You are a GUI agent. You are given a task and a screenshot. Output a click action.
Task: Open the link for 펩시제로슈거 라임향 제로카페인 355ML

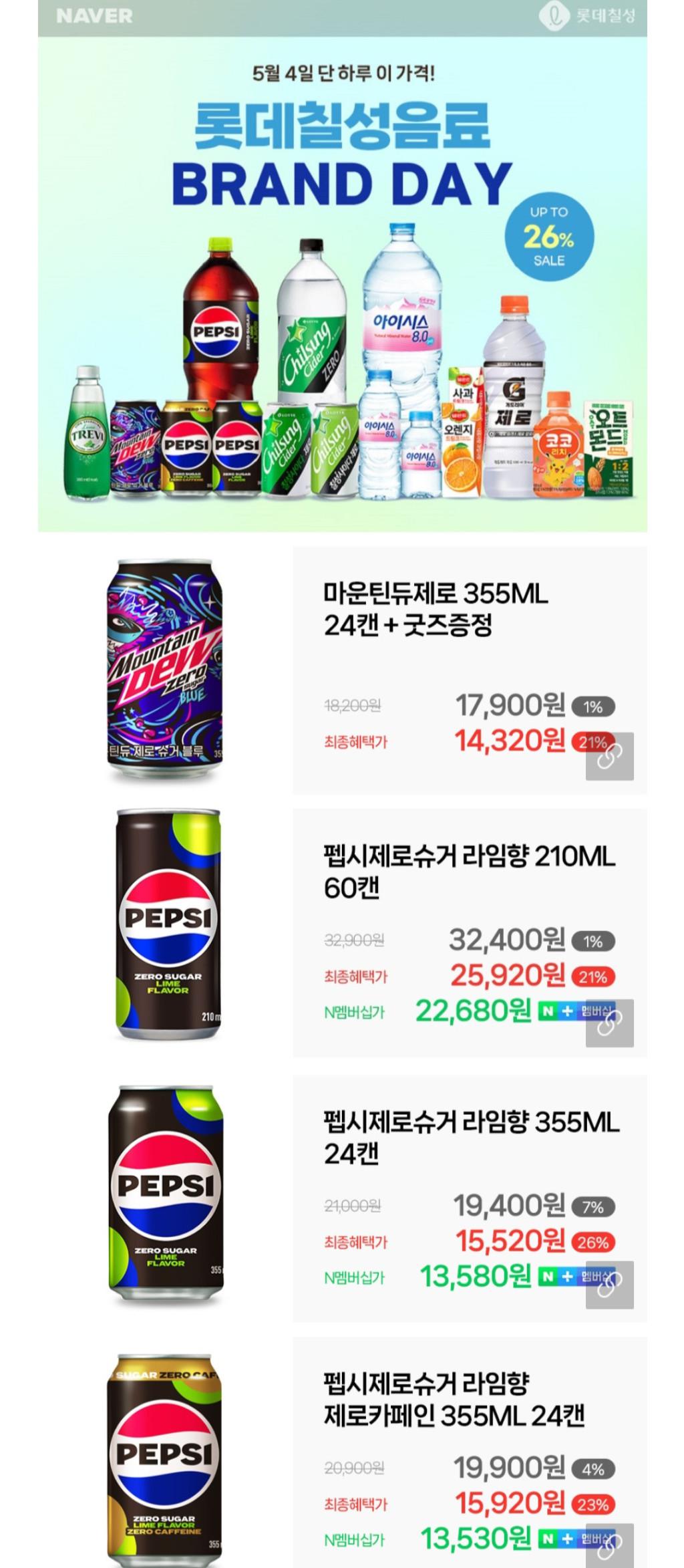(609, 1545)
